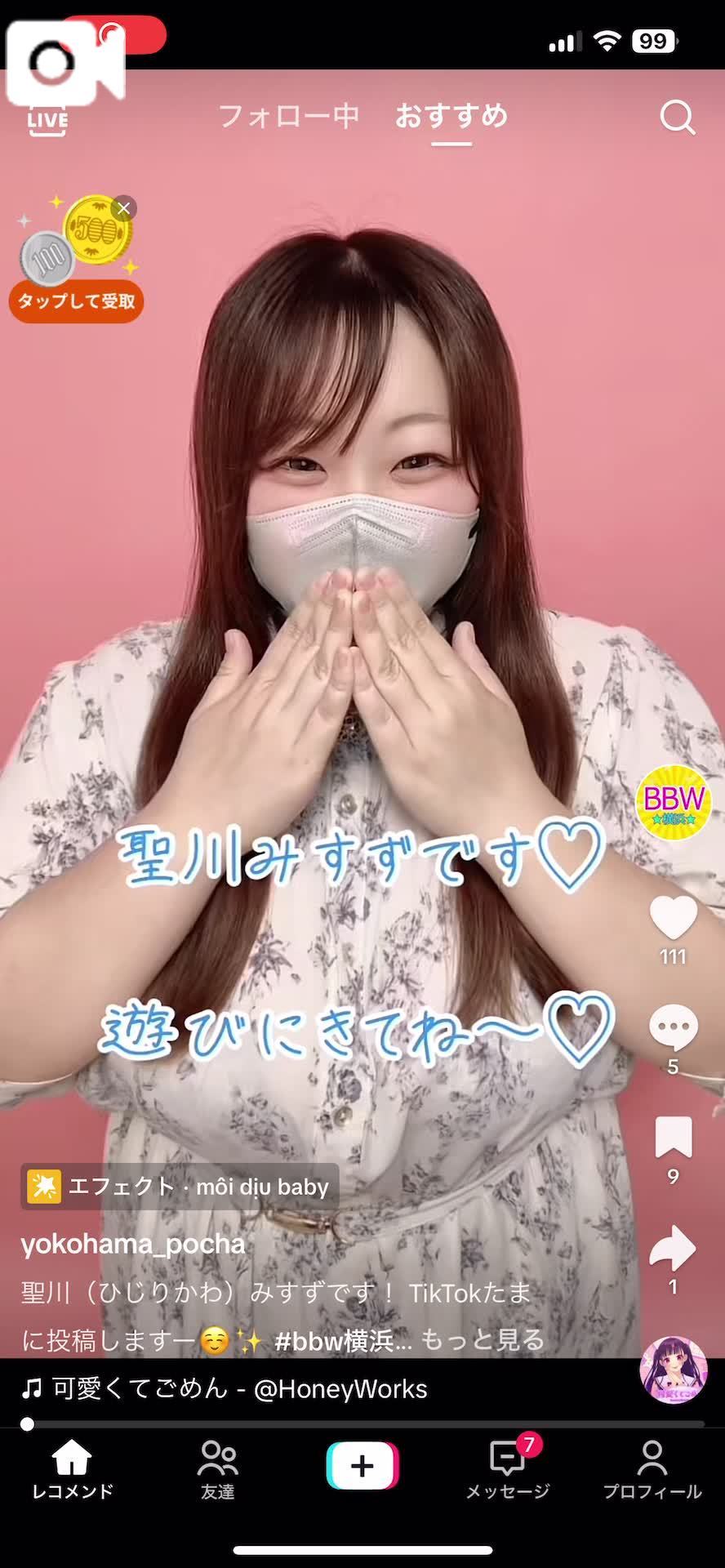
Task: Switch to the フォロー中 tab
Action: click(289, 116)
